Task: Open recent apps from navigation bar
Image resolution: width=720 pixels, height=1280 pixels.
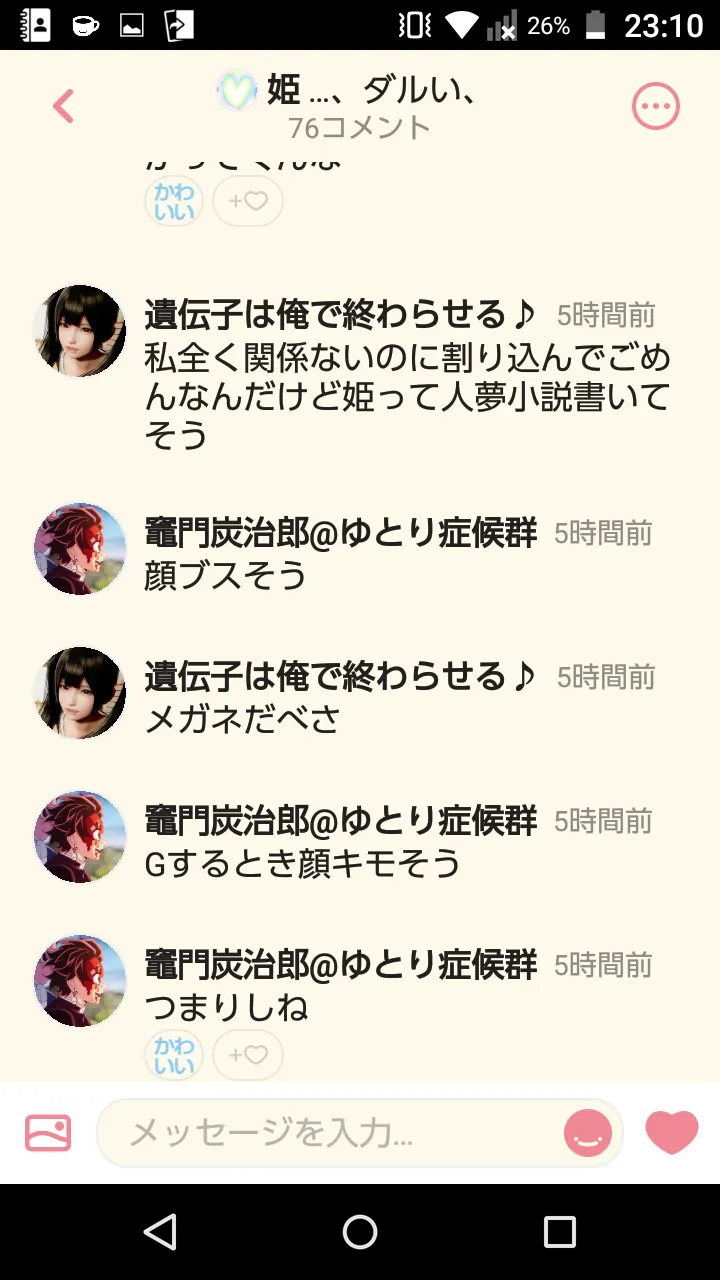Action: click(560, 1232)
